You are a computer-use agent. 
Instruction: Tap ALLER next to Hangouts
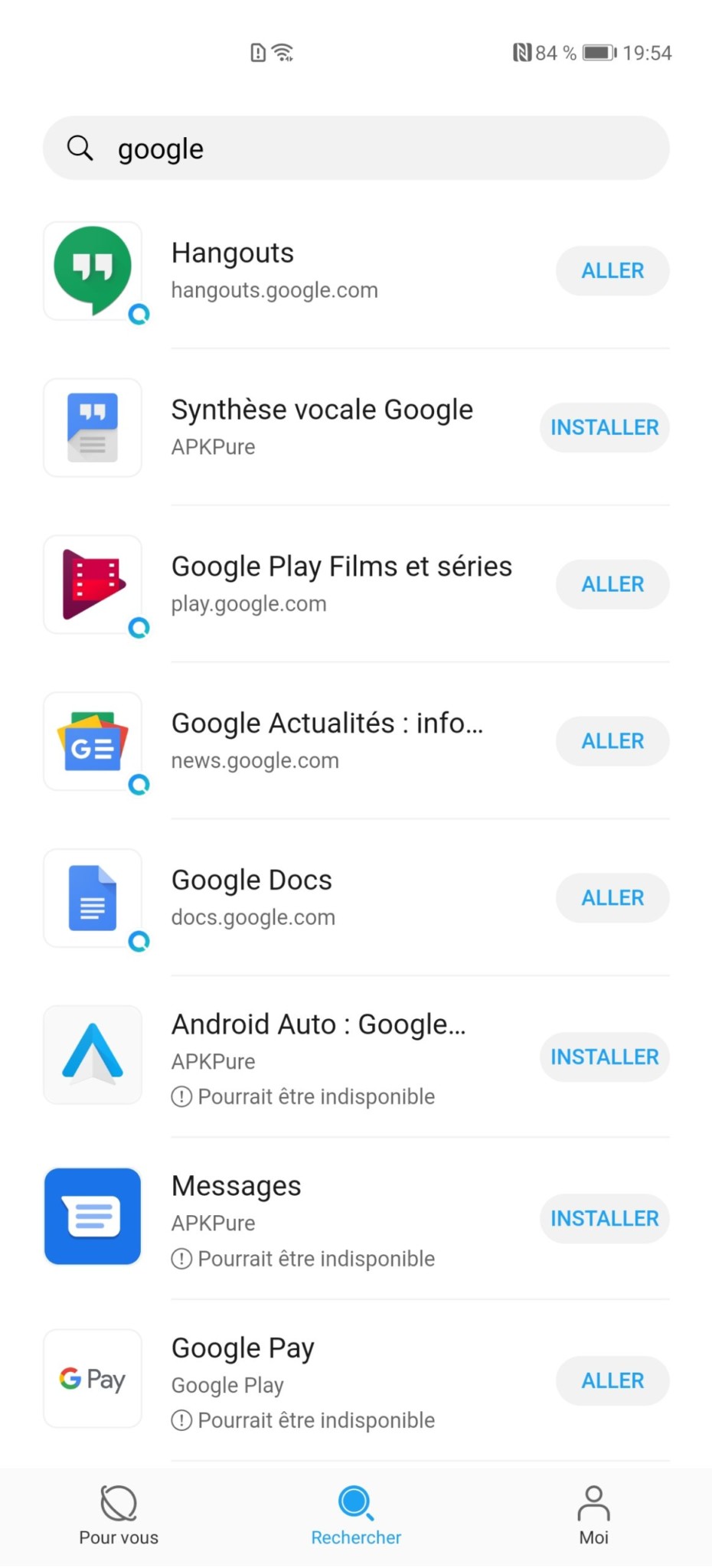612,271
